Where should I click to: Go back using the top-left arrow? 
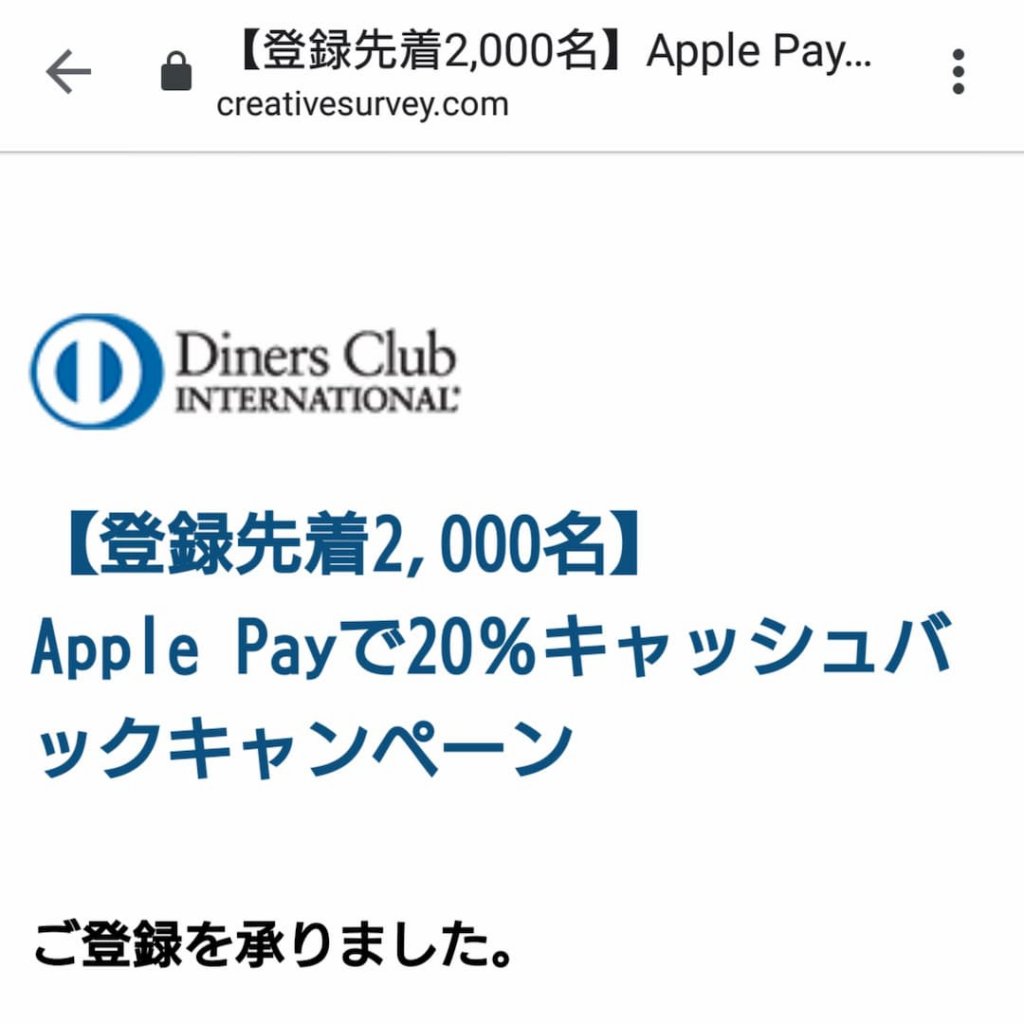point(68,72)
